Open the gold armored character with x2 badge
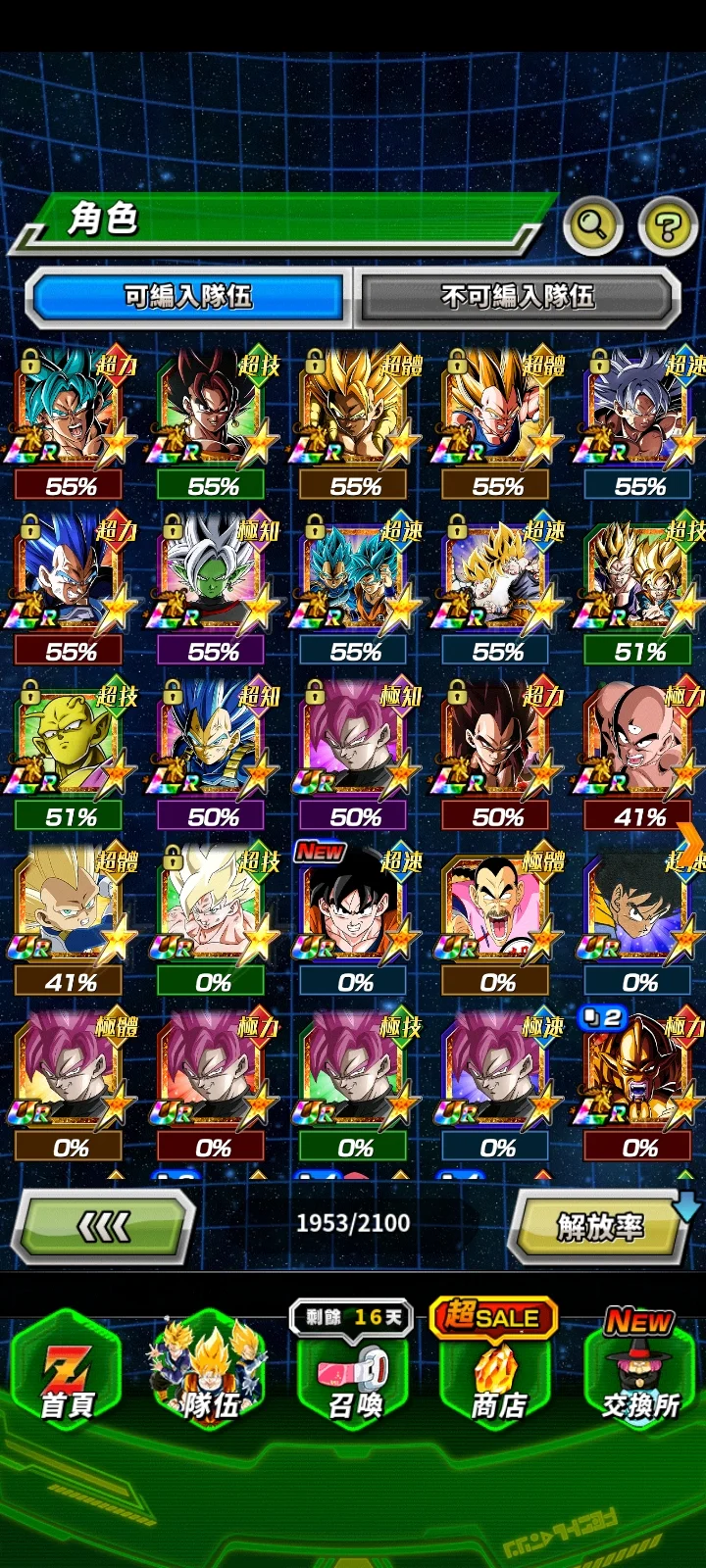706x1568 pixels. [x=639, y=1071]
